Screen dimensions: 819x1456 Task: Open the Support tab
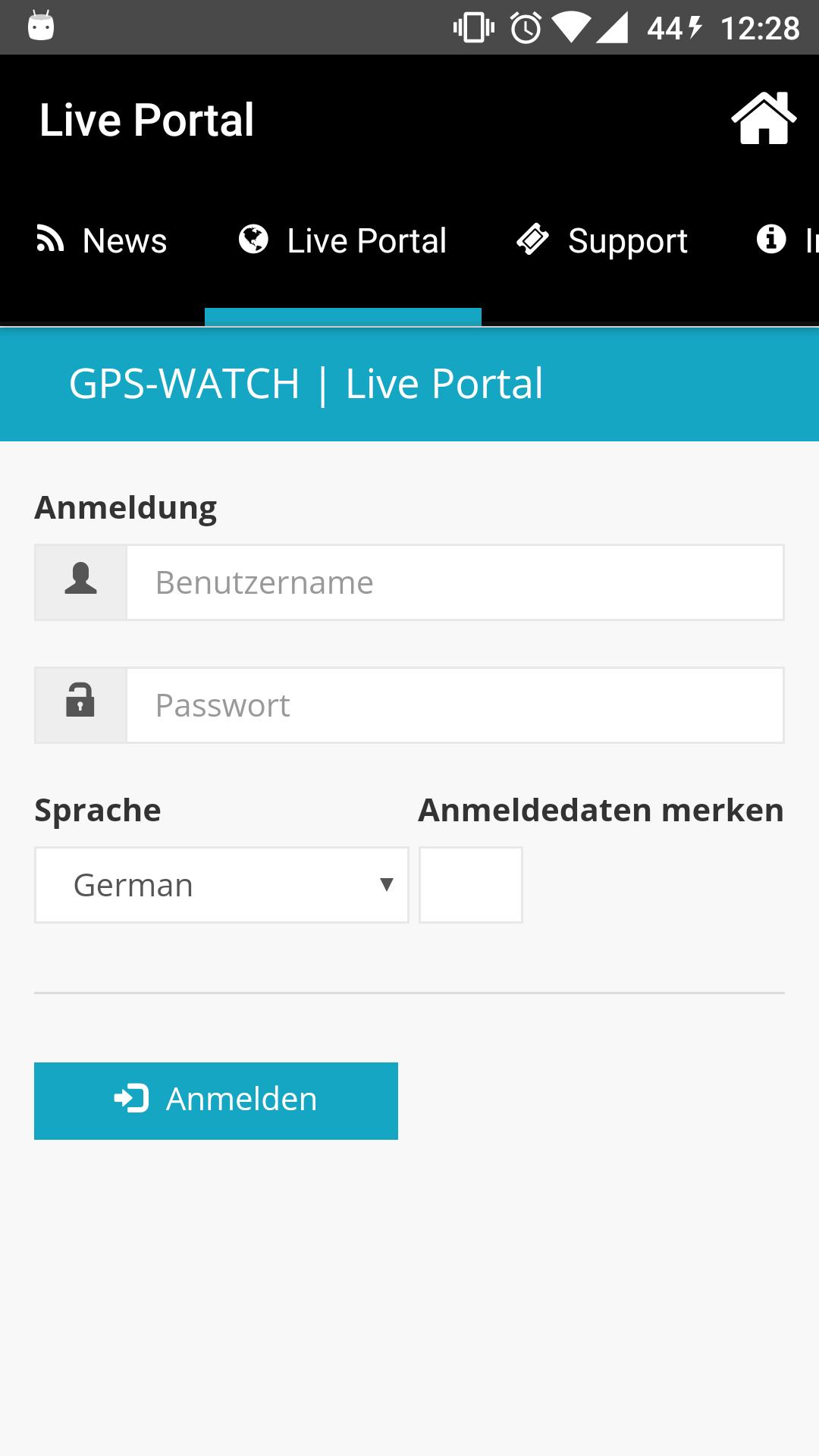[x=603, y=241]
